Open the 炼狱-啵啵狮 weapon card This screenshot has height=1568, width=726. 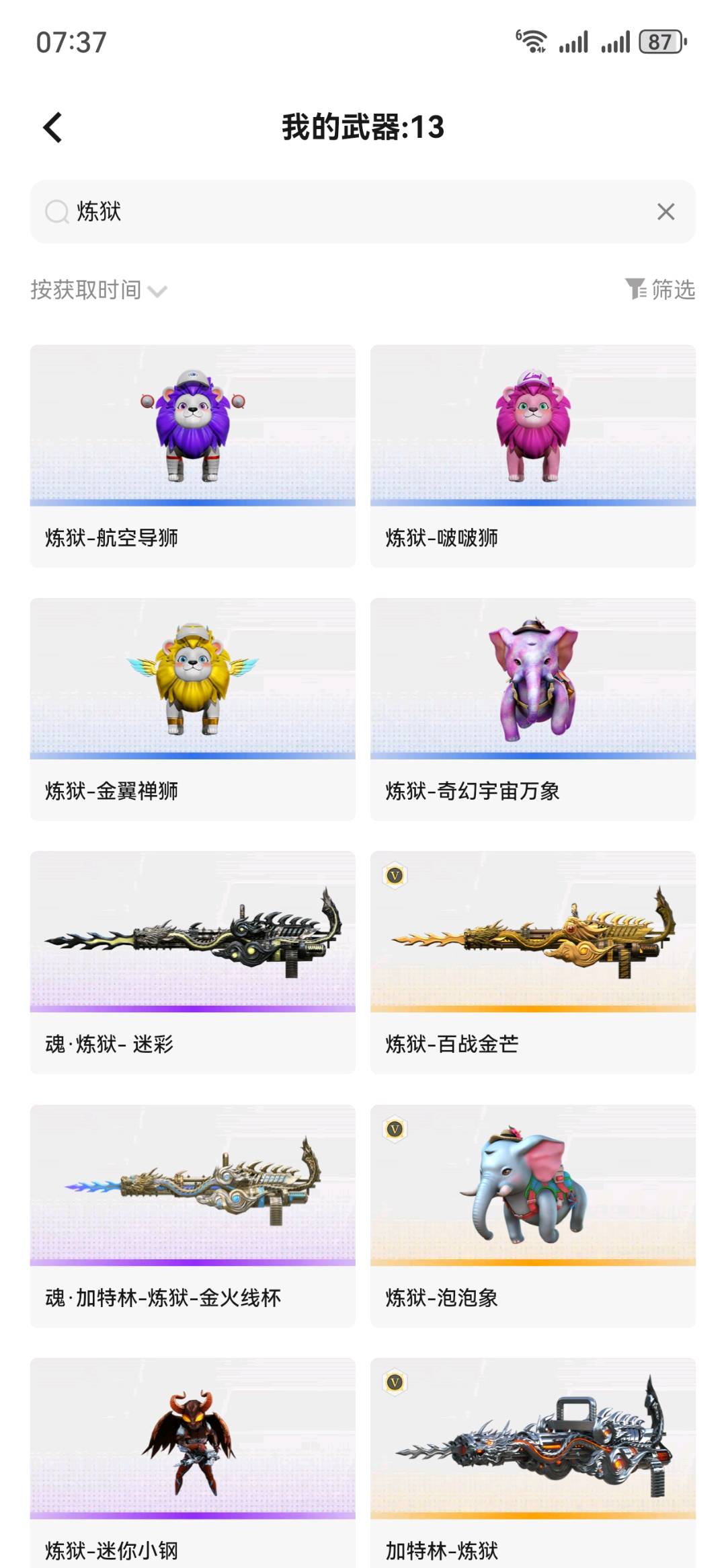(x=532, y=455)
